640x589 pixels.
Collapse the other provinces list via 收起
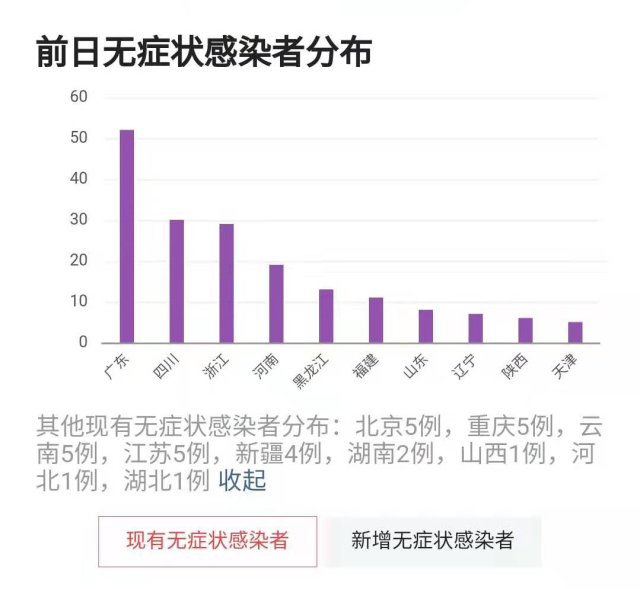tap(242, 481)
